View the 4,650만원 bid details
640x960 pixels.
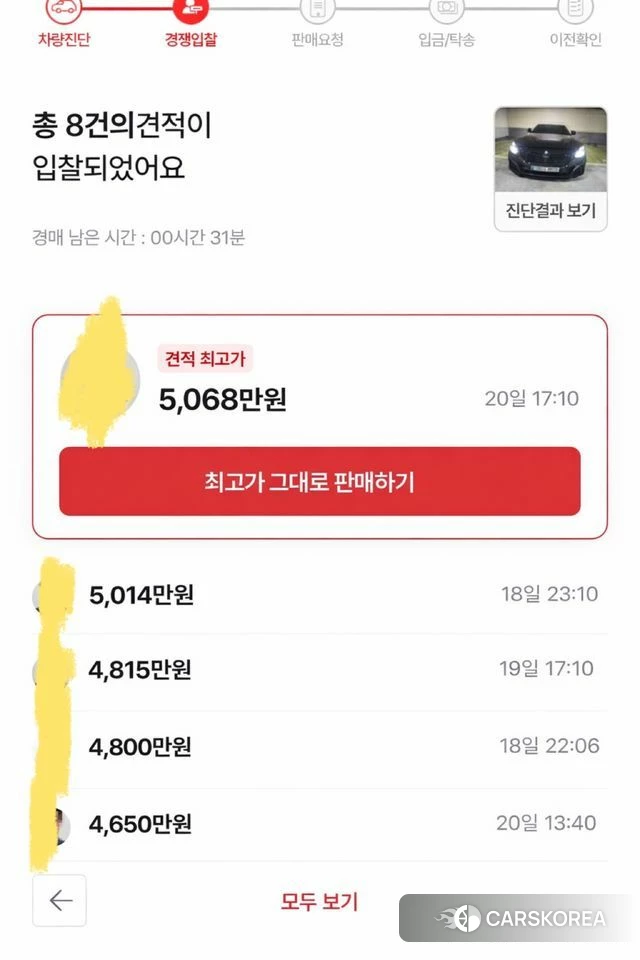[319, 823]
